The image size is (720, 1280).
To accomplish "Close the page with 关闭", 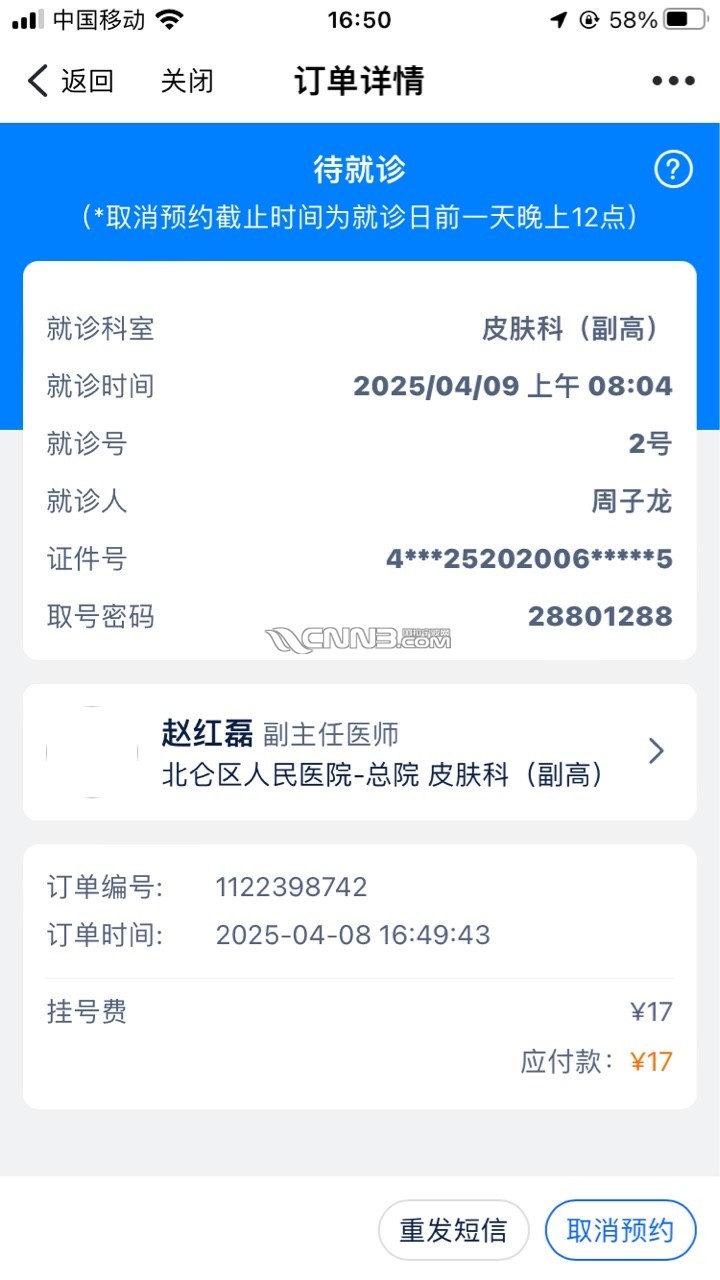I will tap(187, 81).
